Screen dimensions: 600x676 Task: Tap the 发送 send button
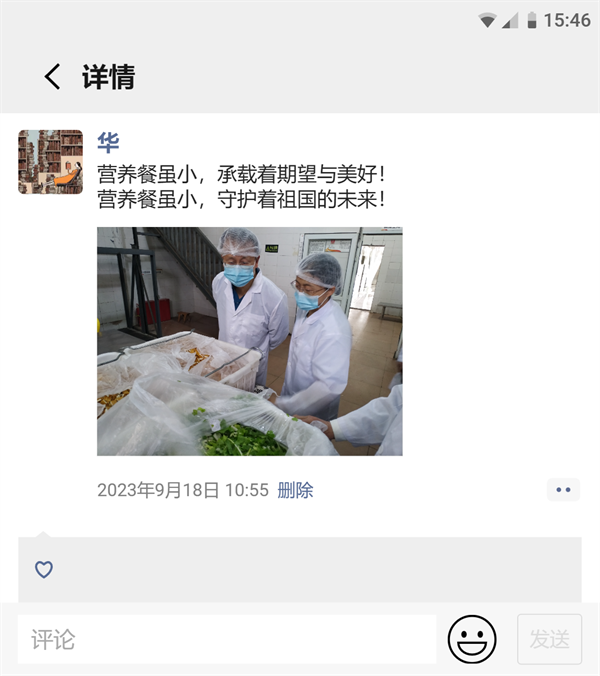click(549, 639)
